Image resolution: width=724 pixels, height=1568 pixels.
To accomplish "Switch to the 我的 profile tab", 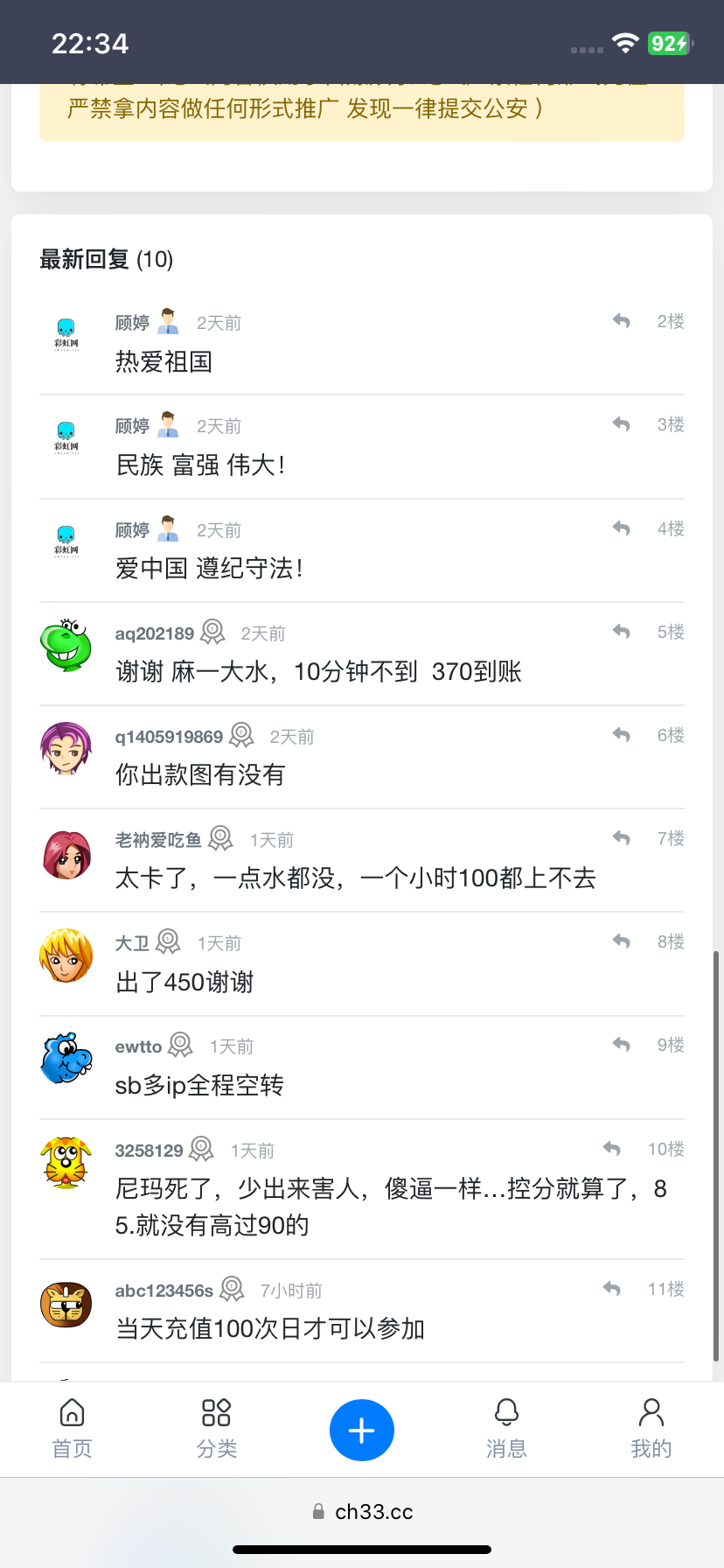I will [651, 1428].
